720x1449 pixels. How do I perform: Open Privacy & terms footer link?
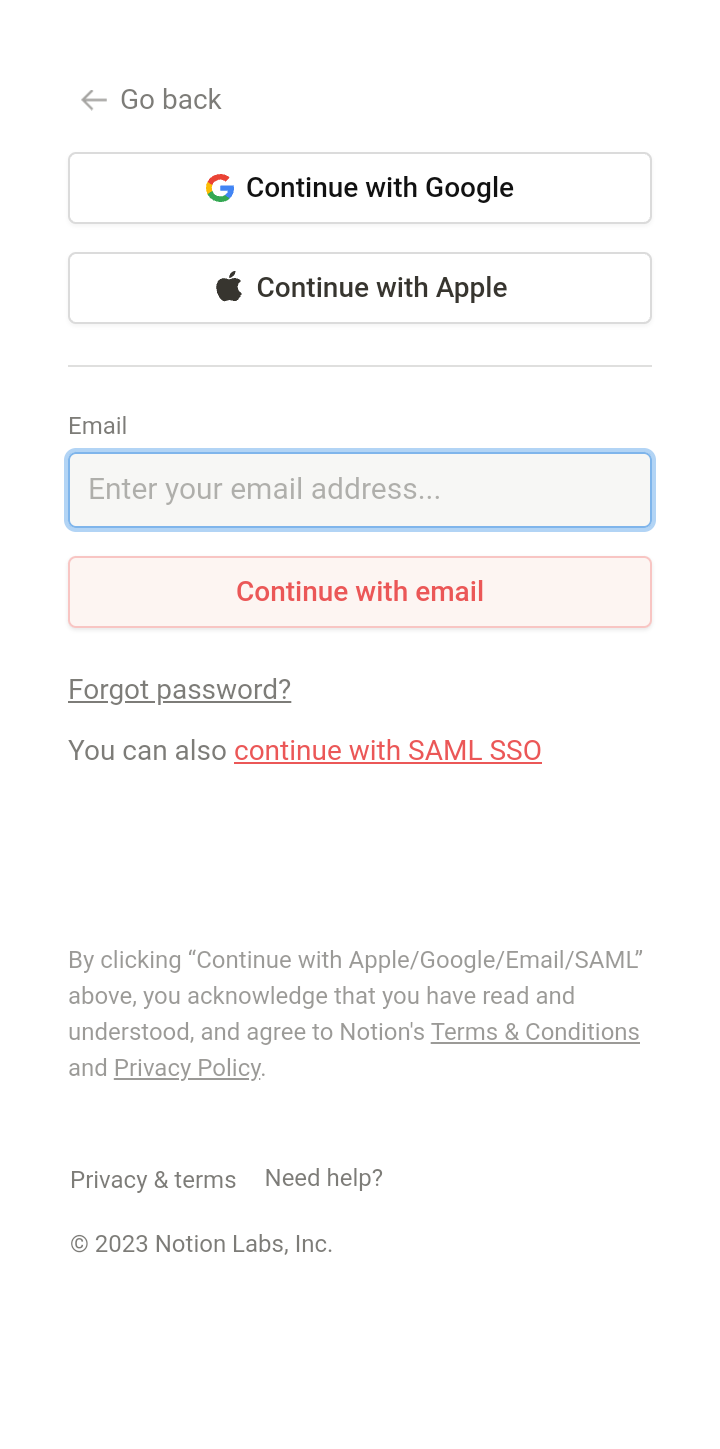(x=153, y=1180)
